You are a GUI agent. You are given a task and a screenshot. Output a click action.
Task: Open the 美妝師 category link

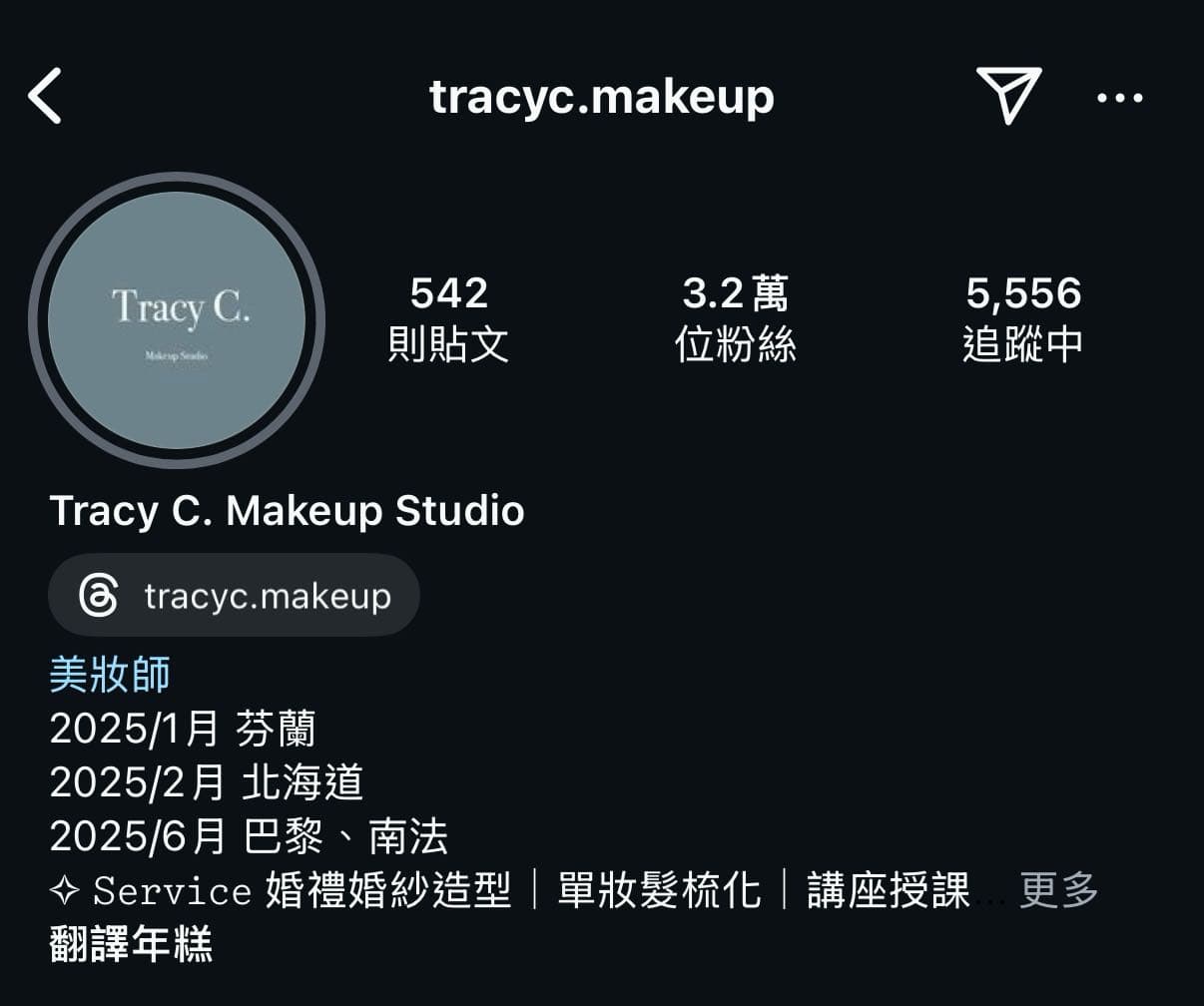tap(110, 675)
